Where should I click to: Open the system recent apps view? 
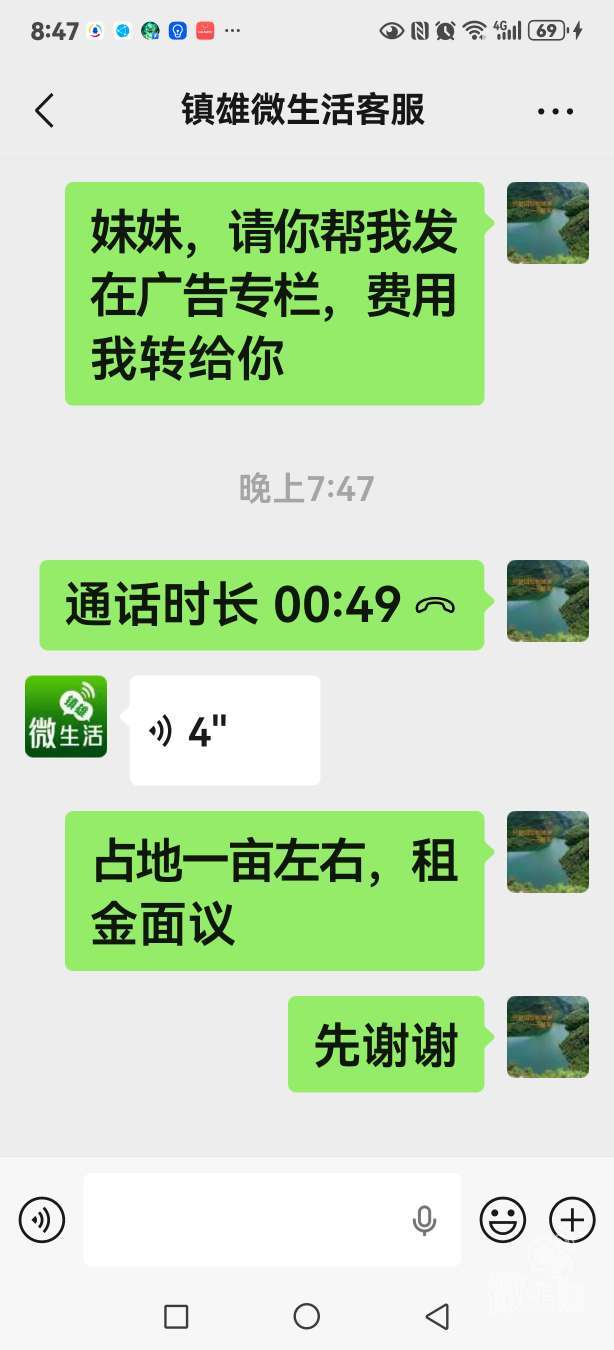pyautogui.click(x=176, y=1316)
